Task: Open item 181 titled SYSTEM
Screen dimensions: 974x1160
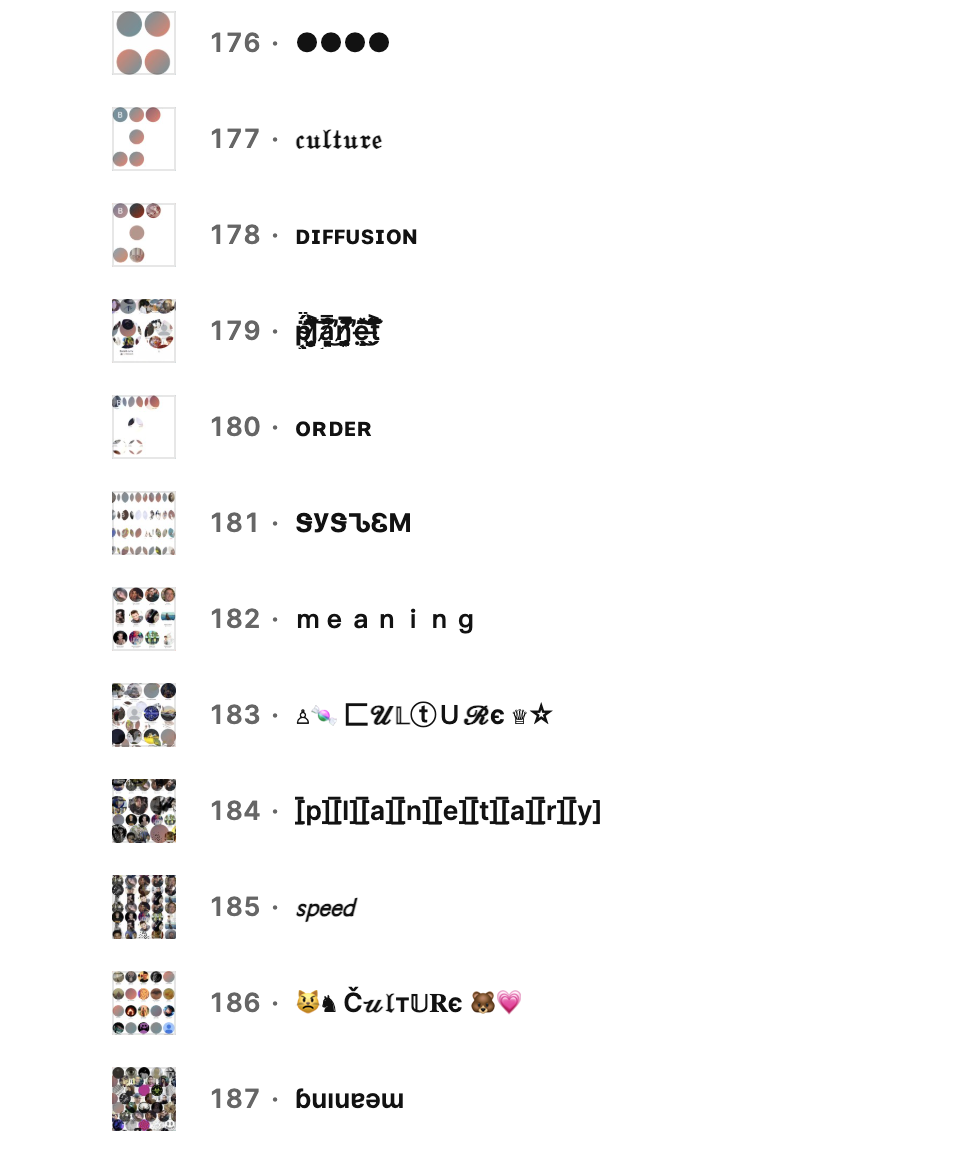Action: pos(353,523)
